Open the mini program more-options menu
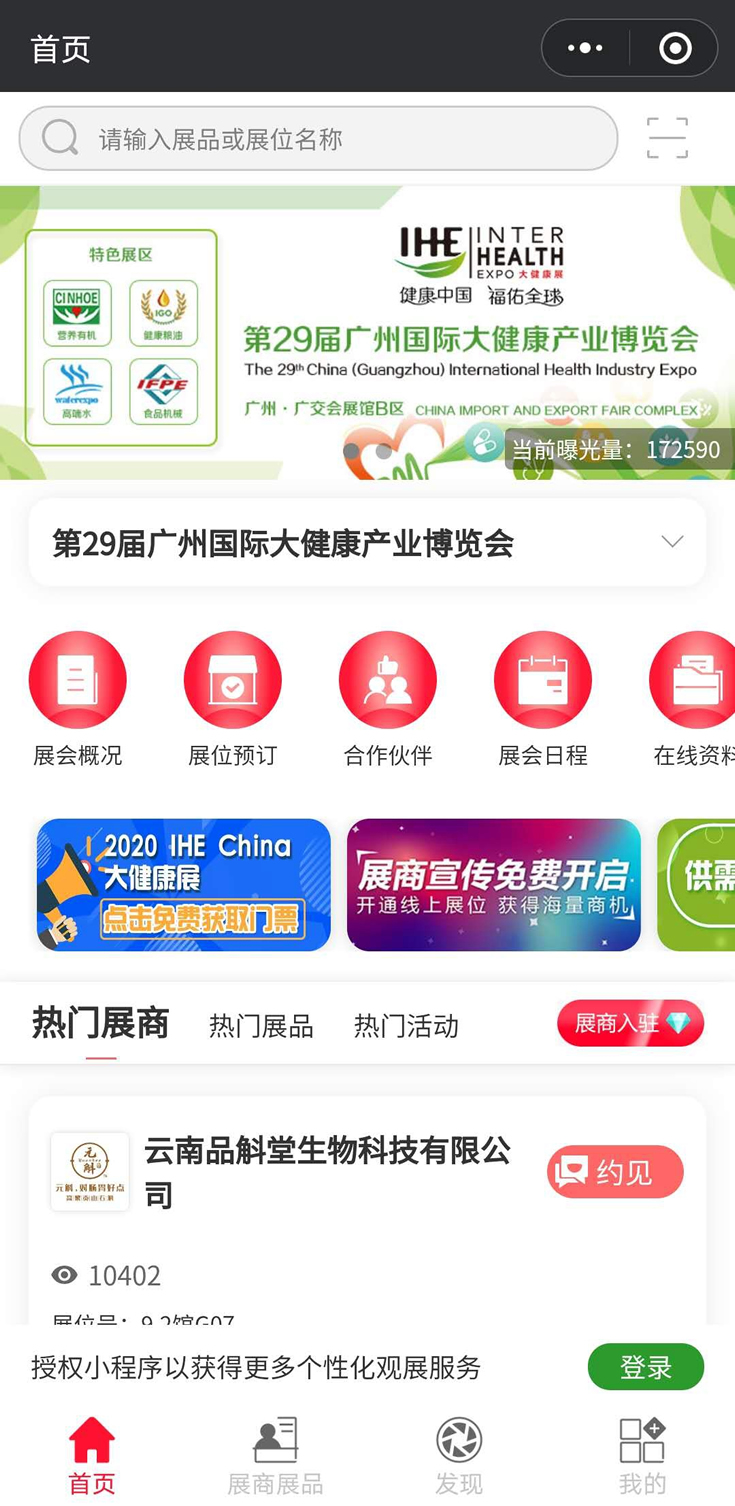This screenshot has height=1506, width=735. pos(585,48)
